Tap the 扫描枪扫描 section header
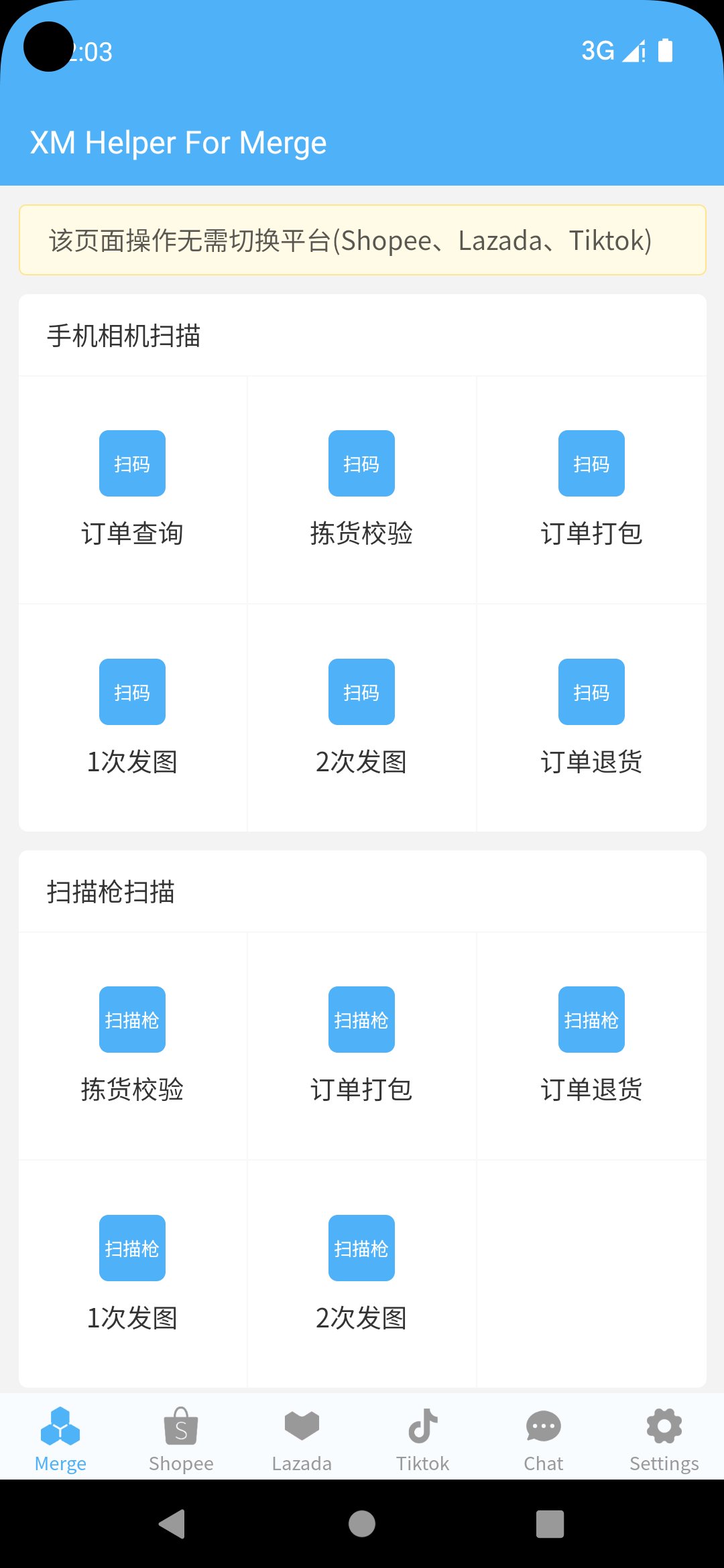The height and width of the screenshot is (1568, 724). [x=112, y=891]
